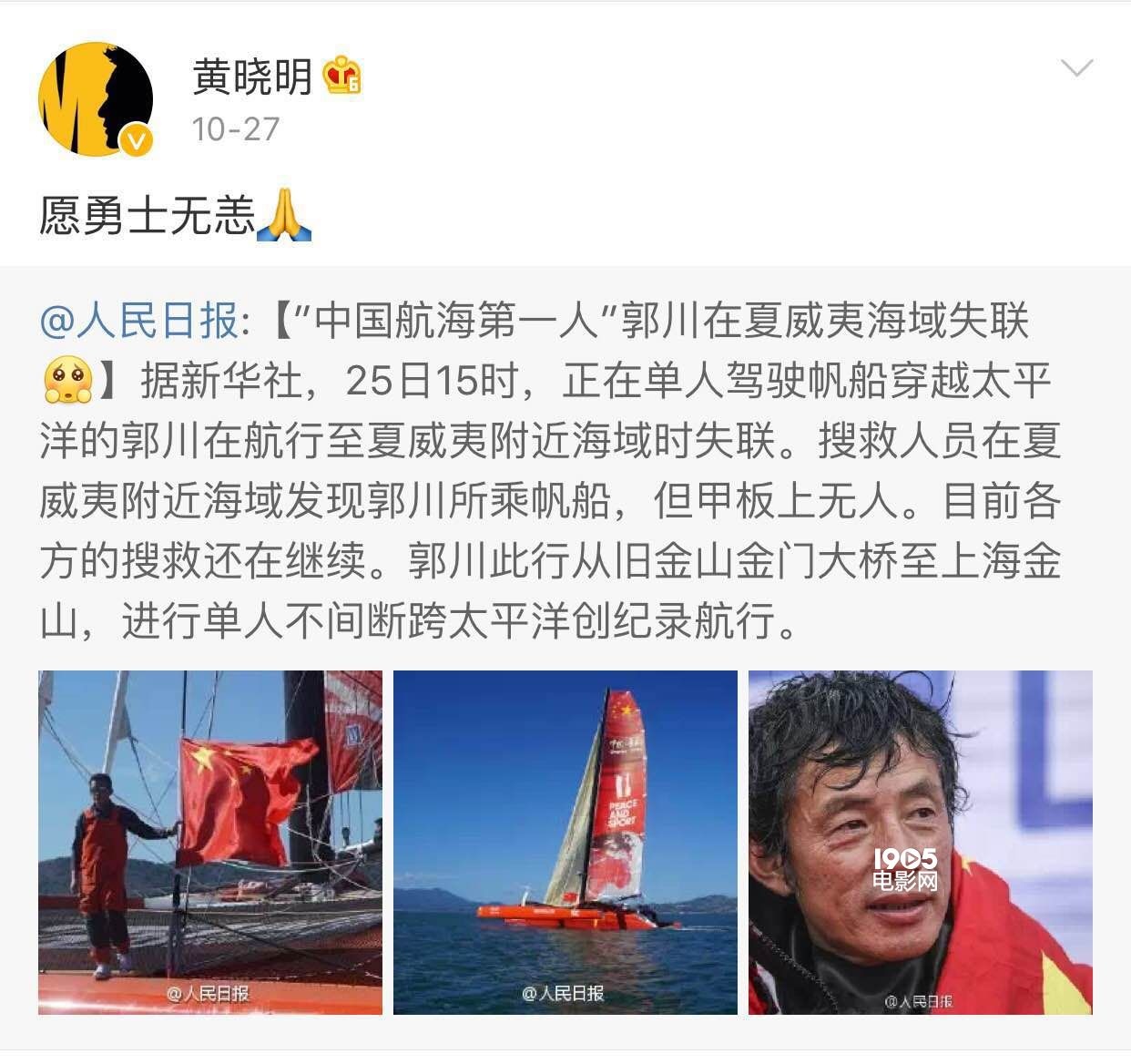Viewport: 1131px width, 1064px height.
Task: Tap the username 黄晓明
Action: [252, 77]
